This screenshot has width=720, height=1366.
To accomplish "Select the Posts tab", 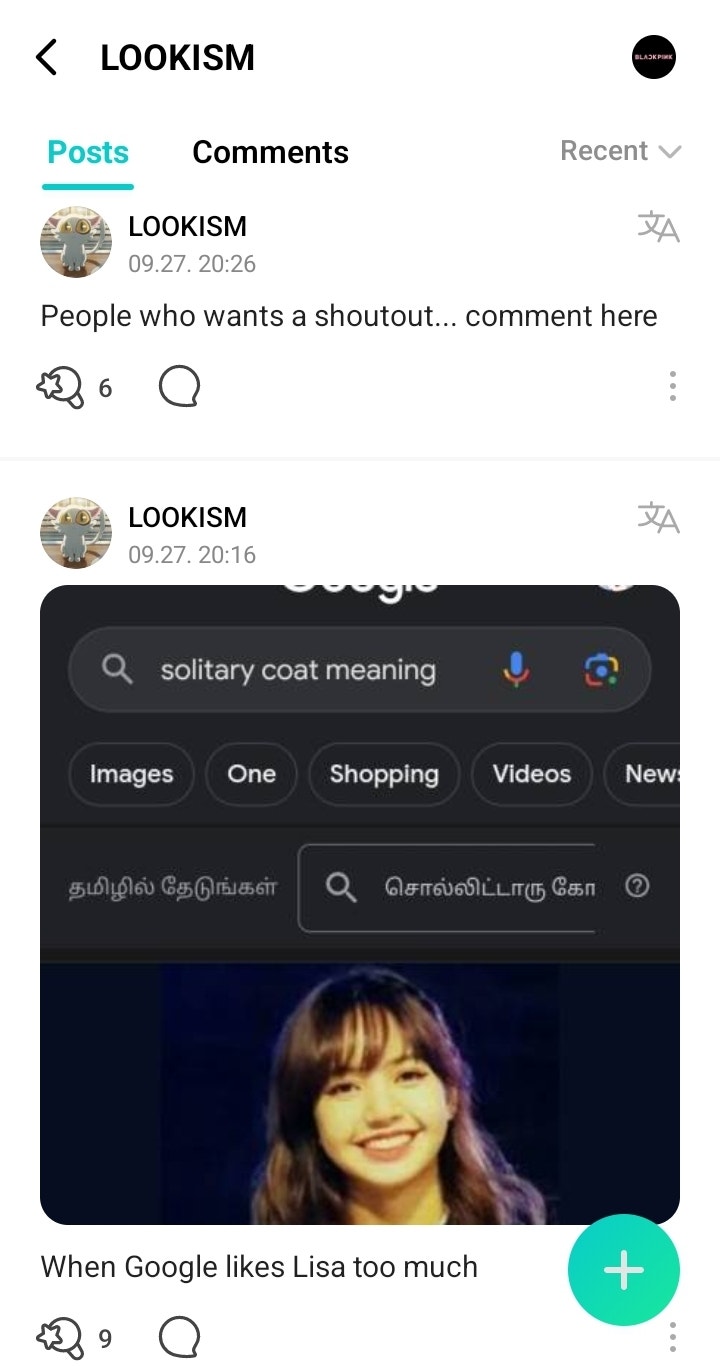I will pos(88,152).
